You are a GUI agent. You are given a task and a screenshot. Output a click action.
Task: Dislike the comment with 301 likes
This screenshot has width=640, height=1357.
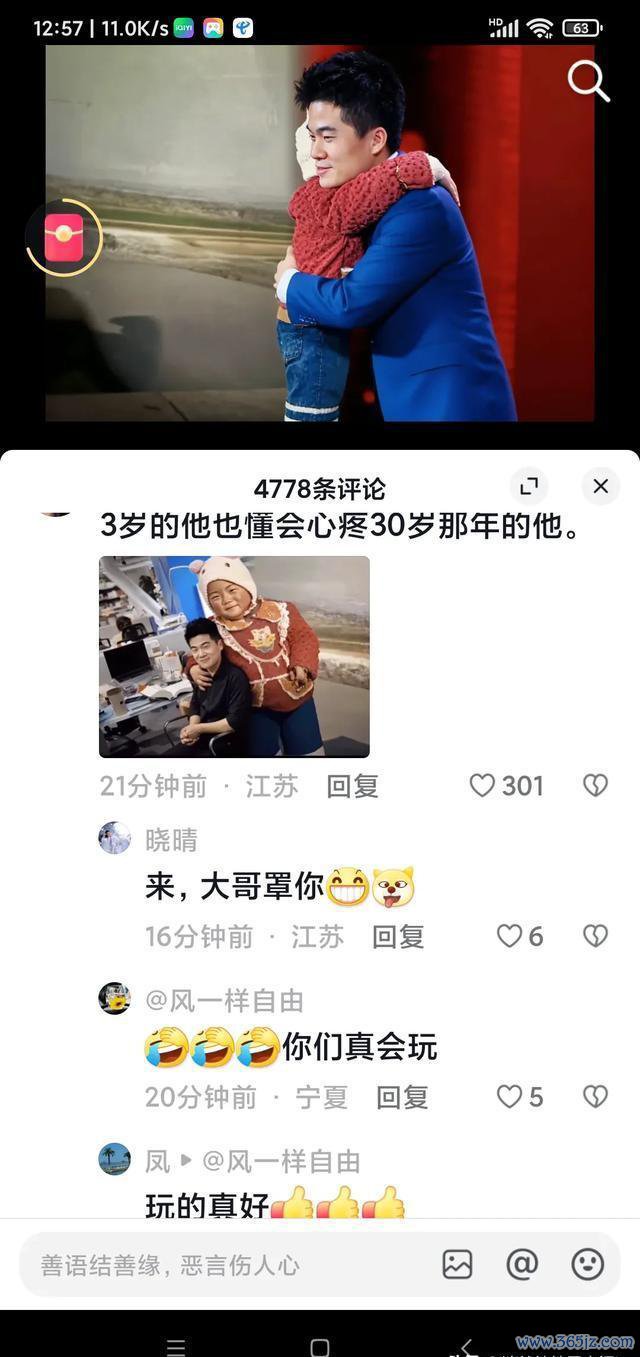(595, 786)
